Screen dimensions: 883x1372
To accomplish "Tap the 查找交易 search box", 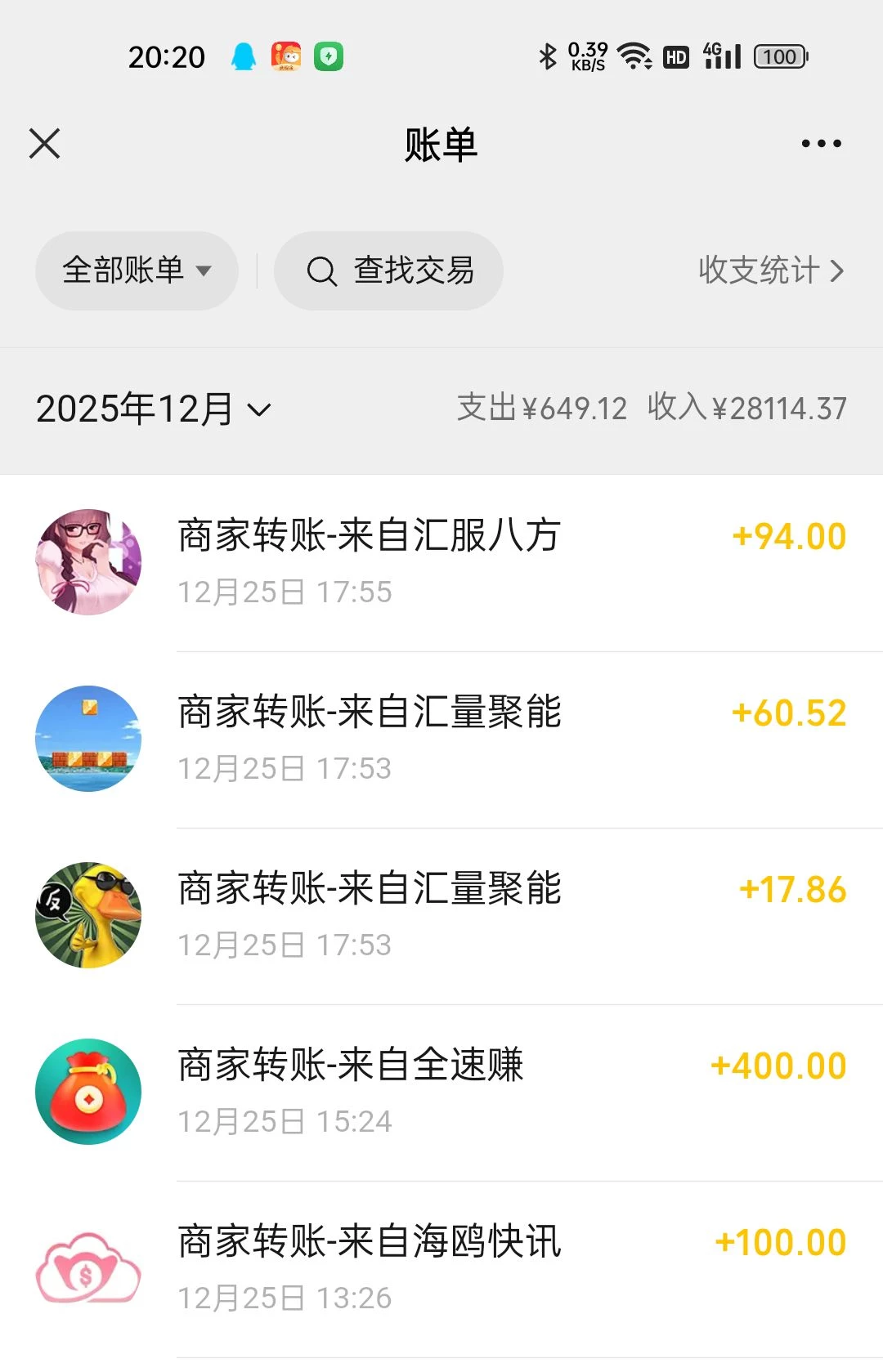I will click(x=389, y=270).
